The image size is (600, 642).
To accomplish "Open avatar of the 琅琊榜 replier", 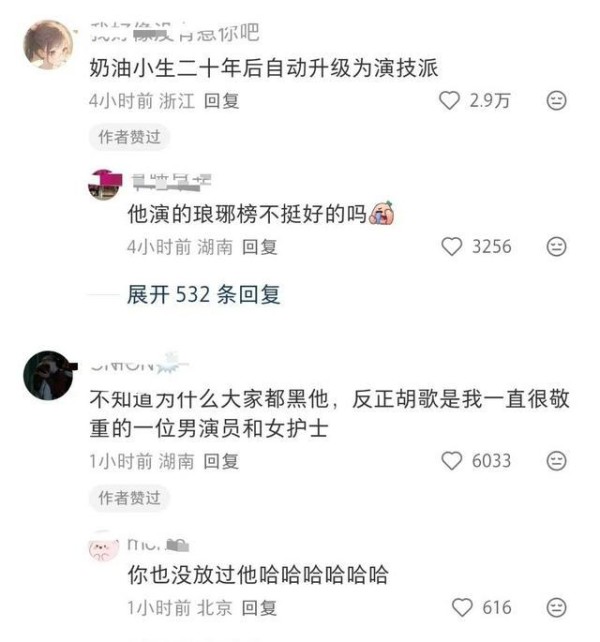I will pyautogui.click(x=105, y=185).
